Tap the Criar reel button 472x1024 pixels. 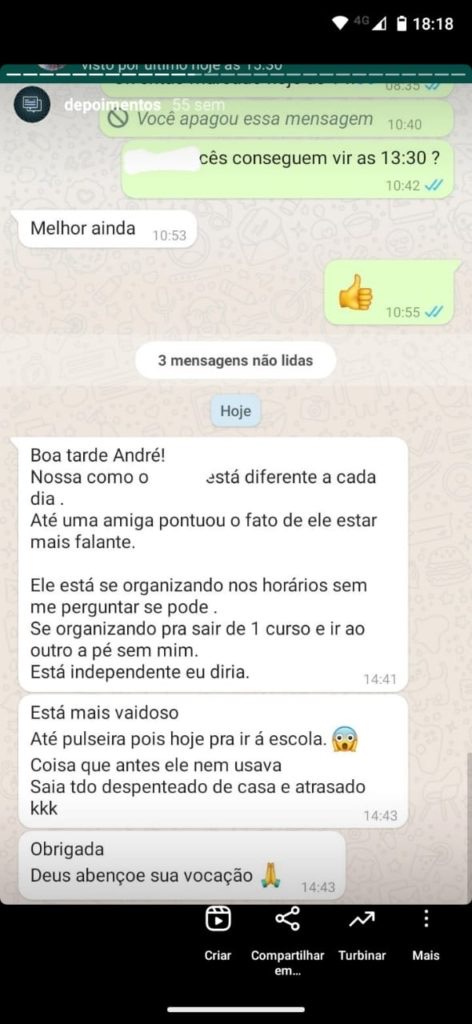[217, 936]
